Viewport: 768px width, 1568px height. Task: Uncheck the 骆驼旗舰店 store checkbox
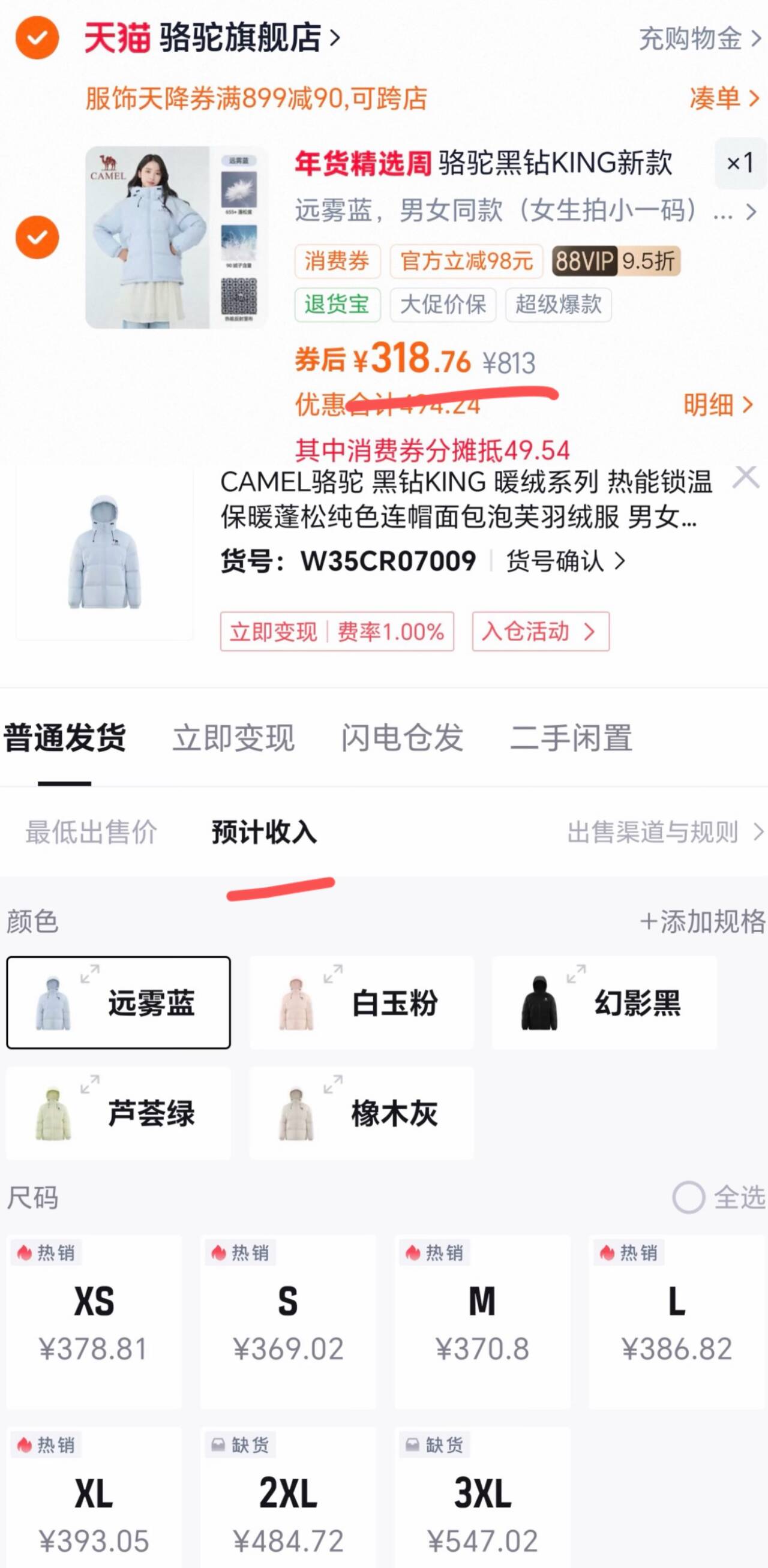click(37, 37)
